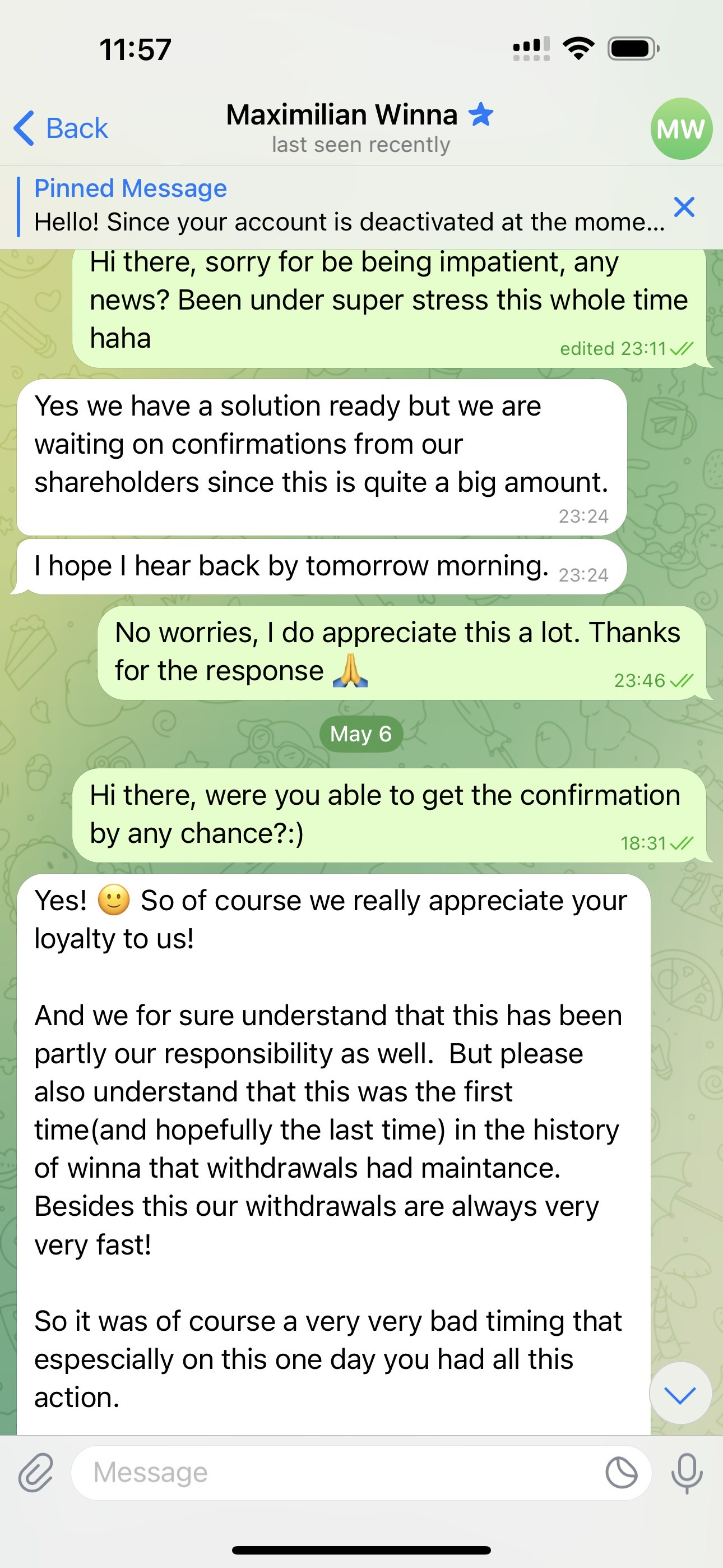Open the attachment paperclip

pyautogui.click(x=36, y=1473)
